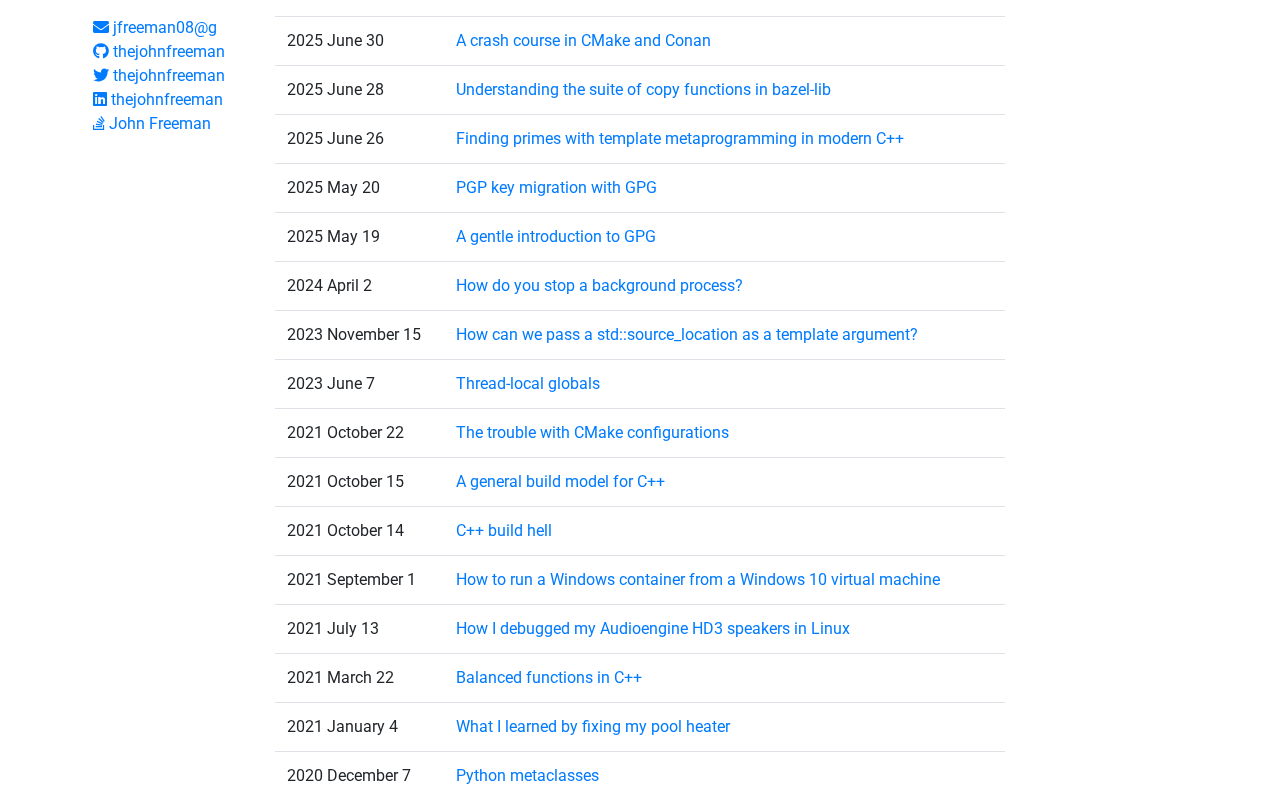Open Balanced functions in C++
Image resolution: width=1280 pixels, height=800 pixels.
coord(548,678)
